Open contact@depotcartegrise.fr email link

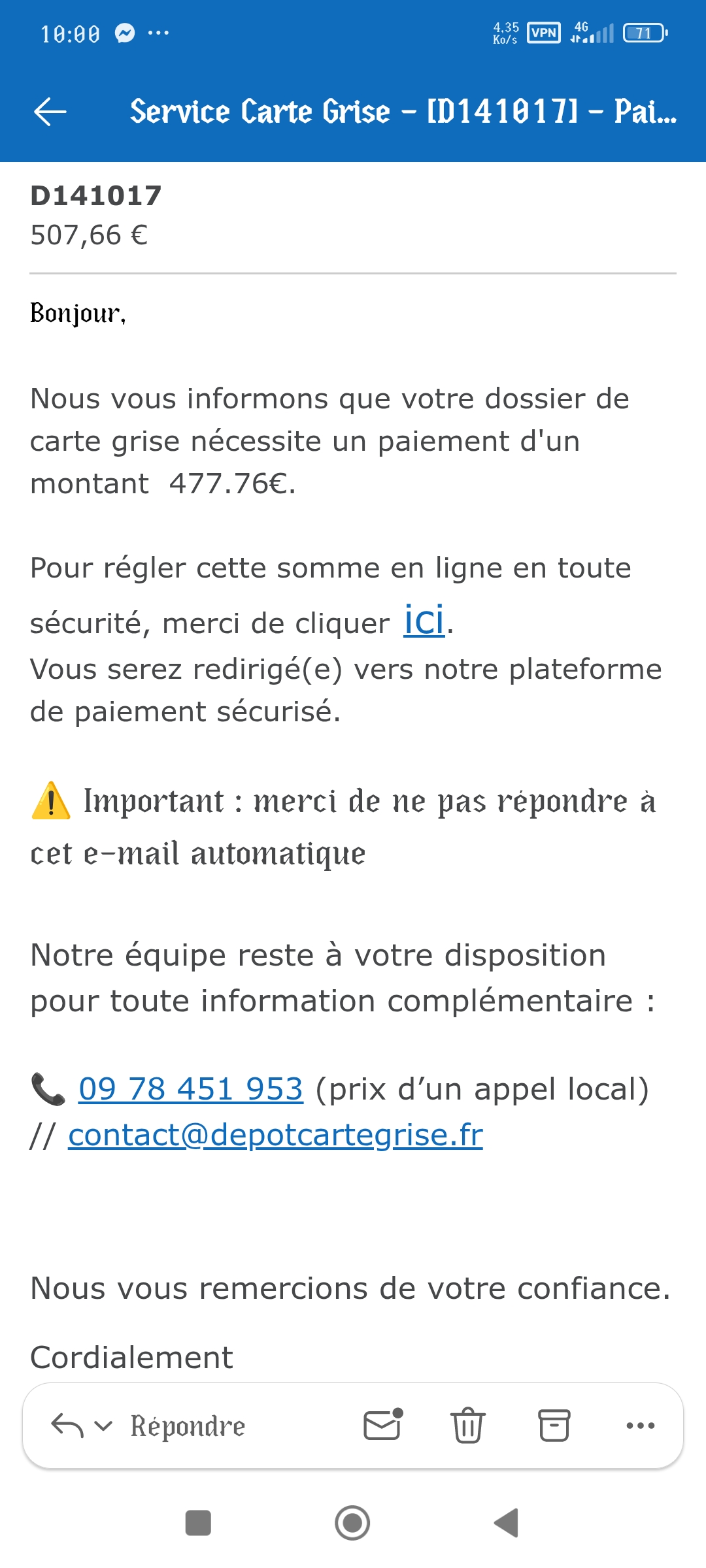pyautogui.click(x=275, y=1135)
